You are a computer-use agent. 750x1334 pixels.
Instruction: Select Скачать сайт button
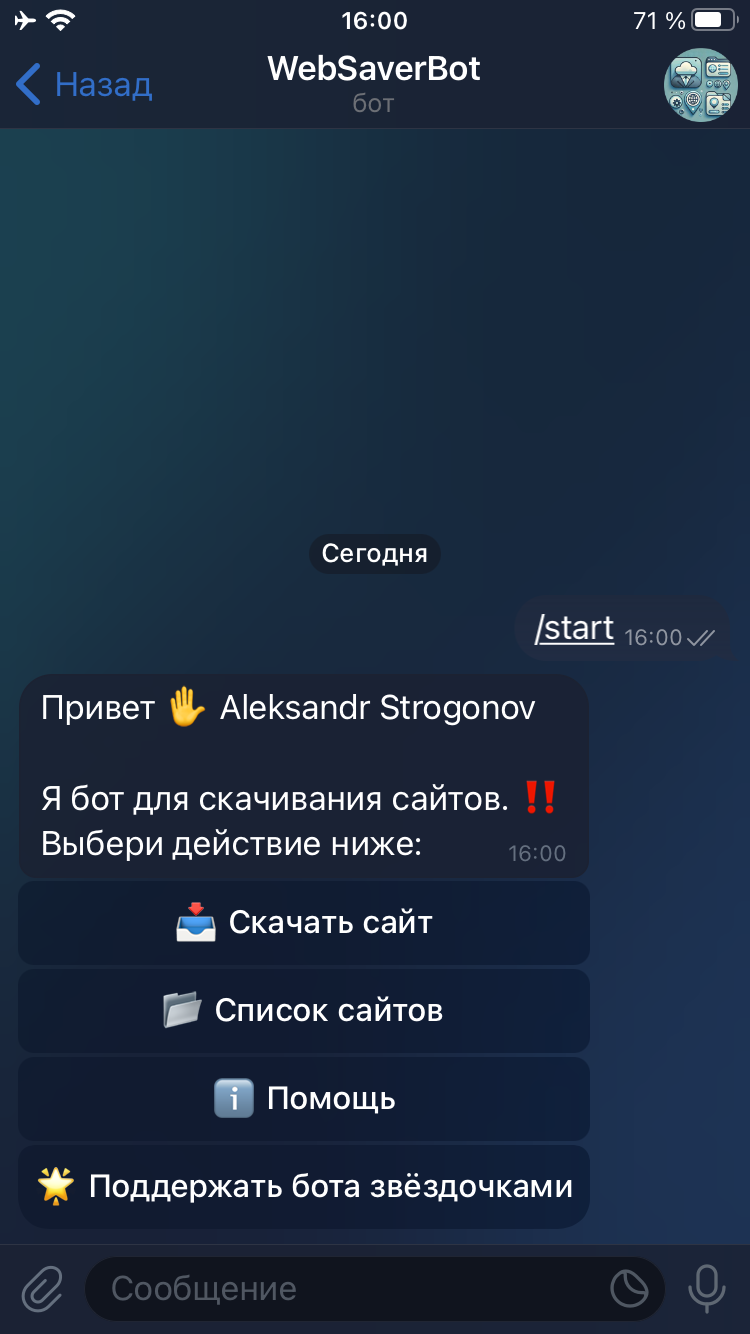click(x=304, y=922)
